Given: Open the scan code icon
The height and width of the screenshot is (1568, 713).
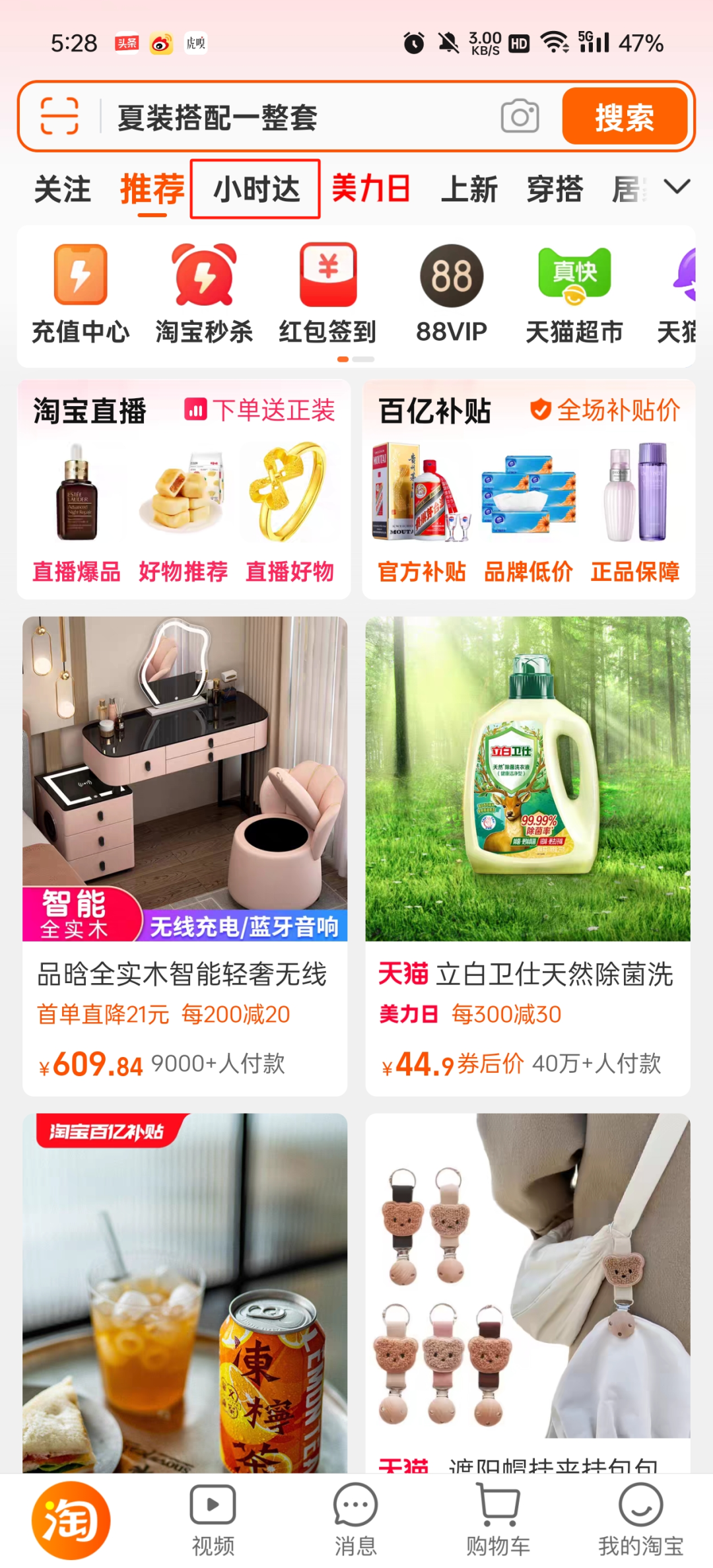Looking at the screenshot, I should 59,116.
